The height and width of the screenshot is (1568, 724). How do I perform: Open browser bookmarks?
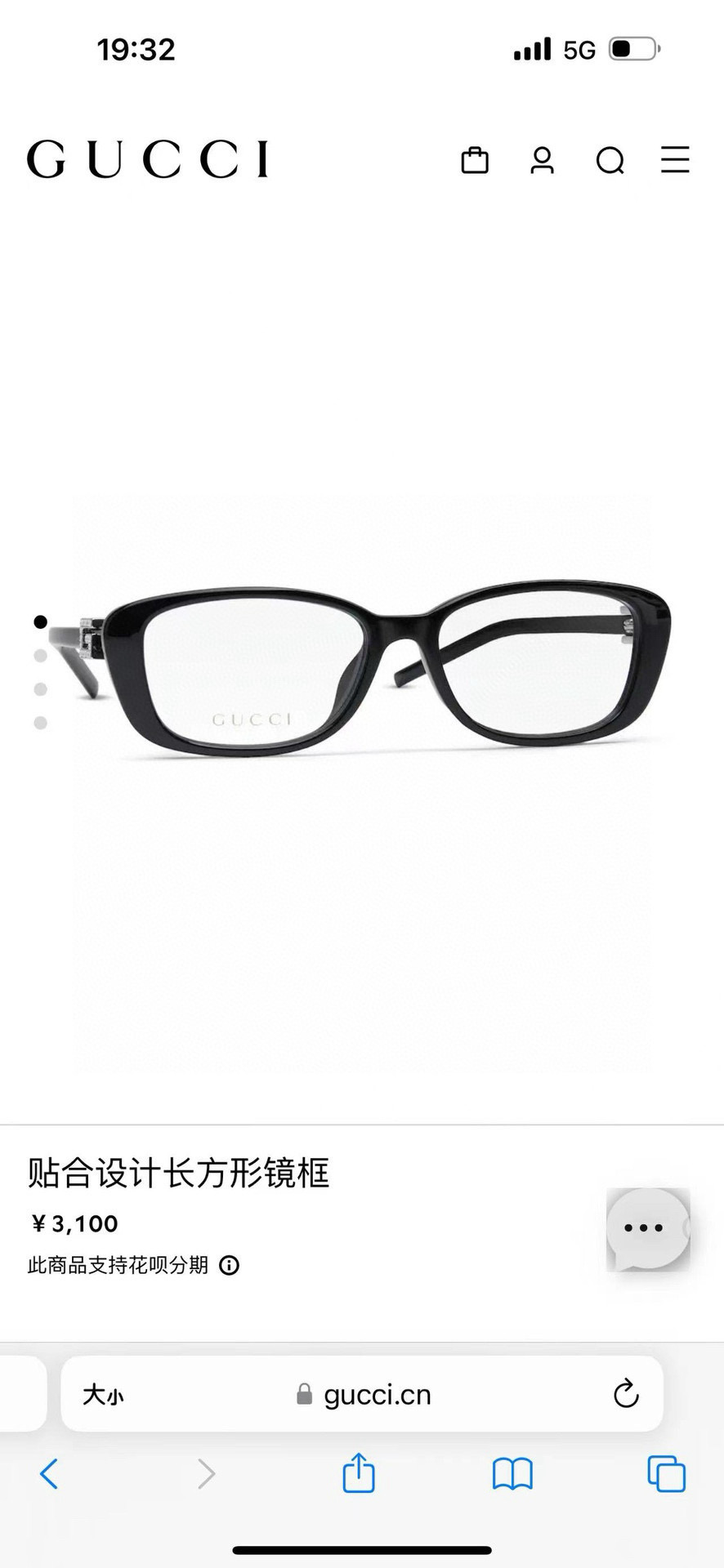[512, 1474]
